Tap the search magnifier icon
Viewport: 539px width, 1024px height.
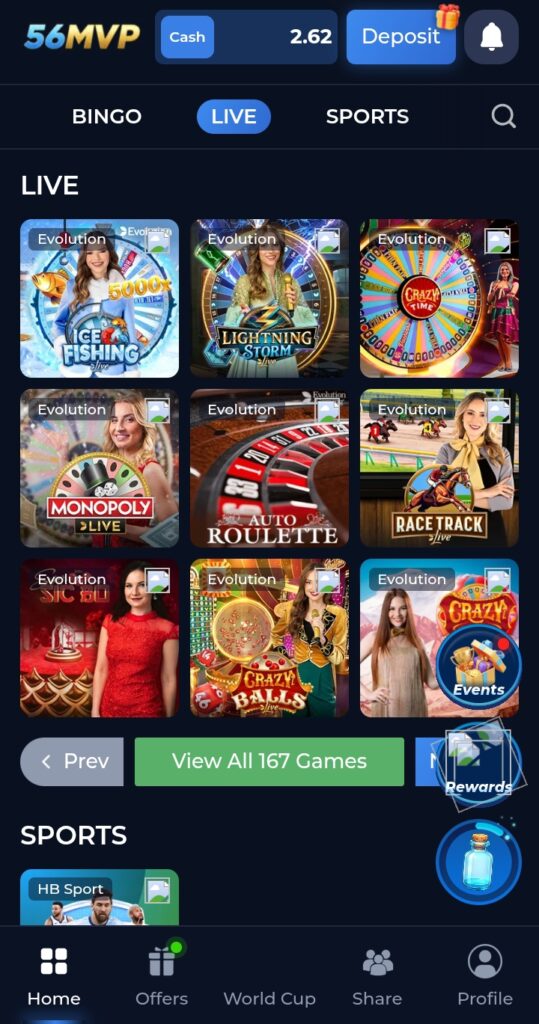pos(503,117)
